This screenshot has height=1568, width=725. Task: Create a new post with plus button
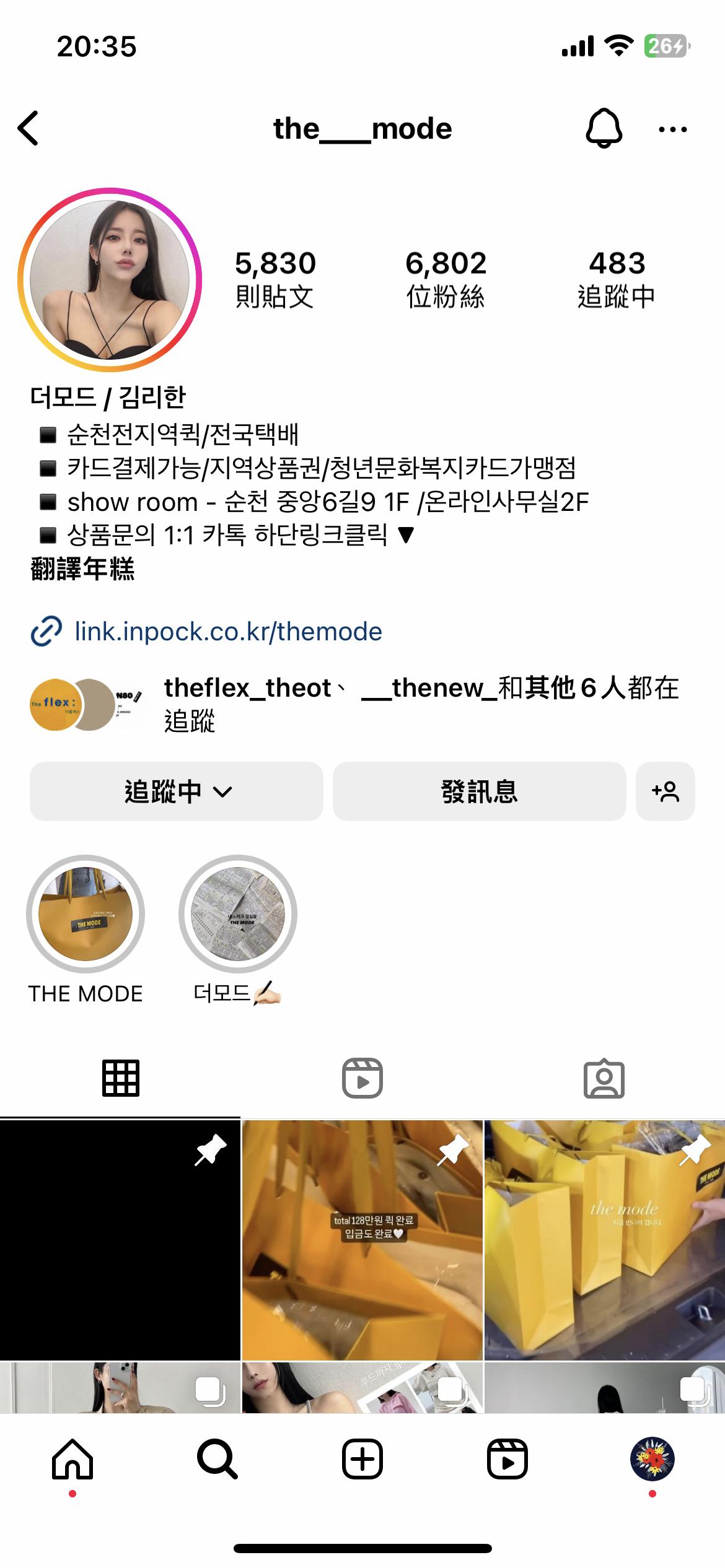click(x=362, y=1459)
